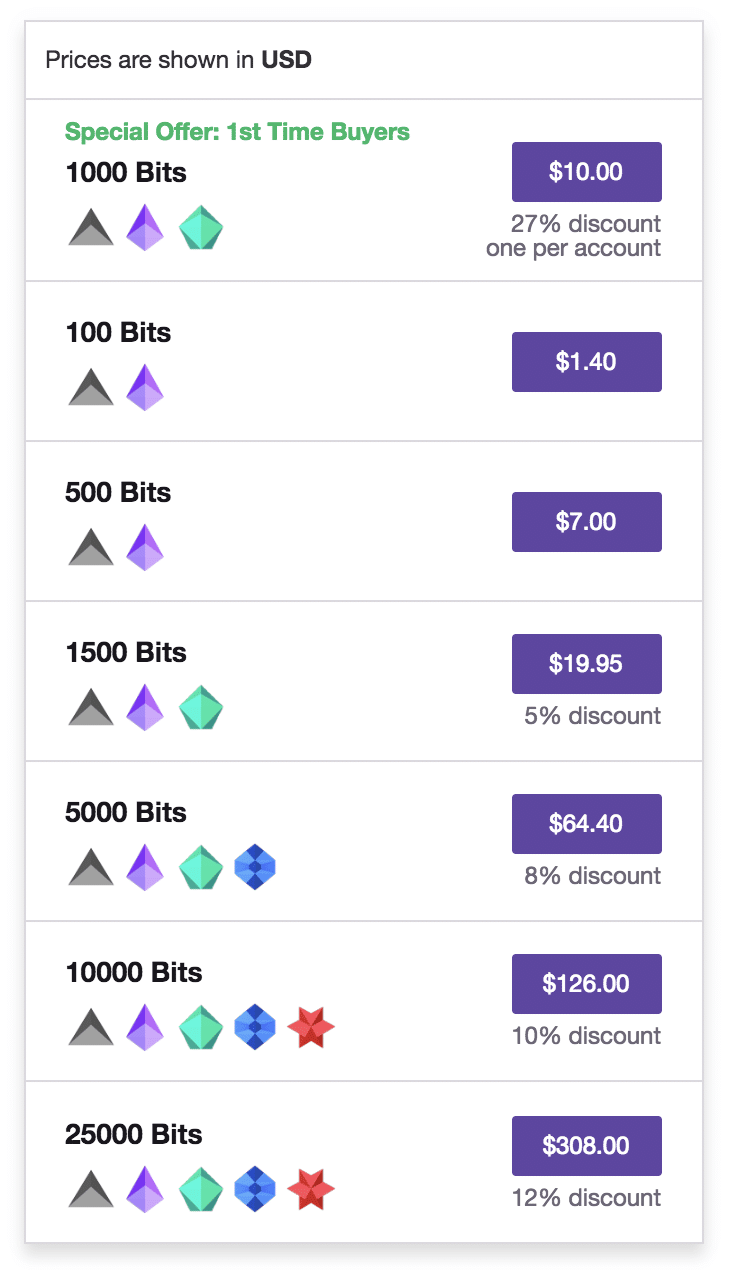Buy 1000 Bits with the $10.00 button

click(586, 171)
